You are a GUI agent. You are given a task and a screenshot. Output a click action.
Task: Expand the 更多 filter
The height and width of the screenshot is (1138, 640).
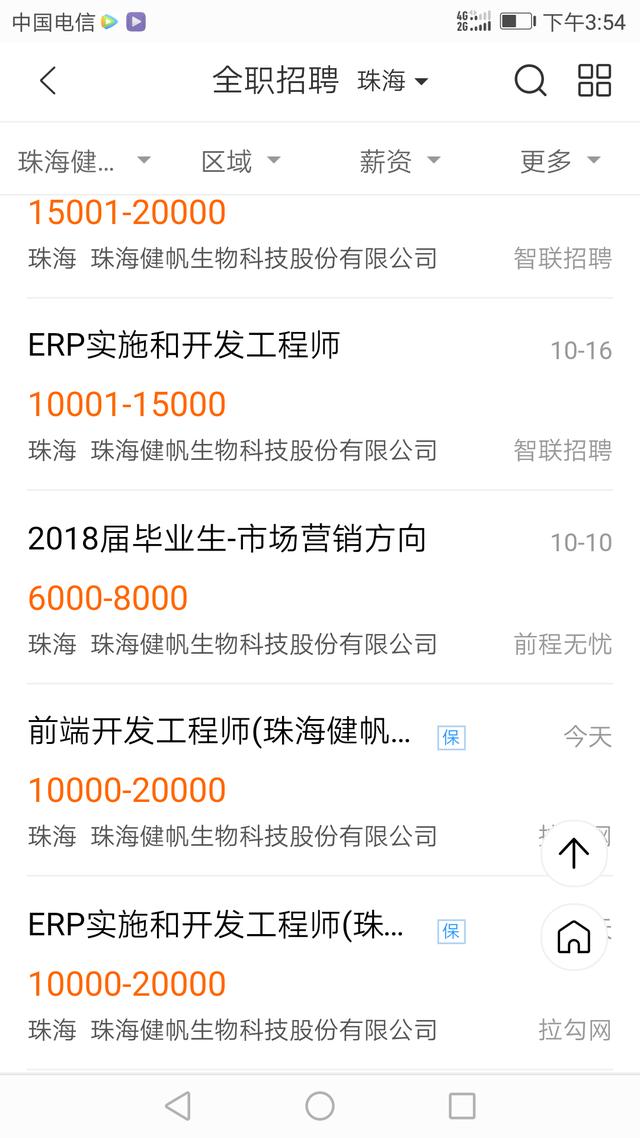(559, 161)
